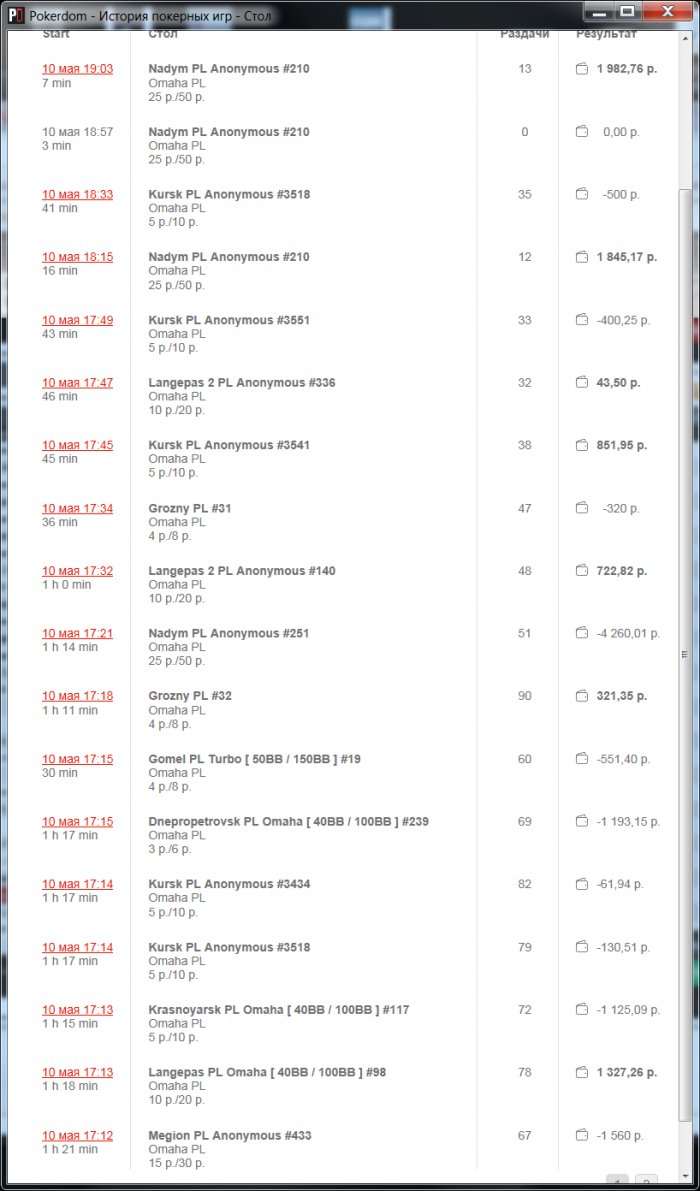Open hand history icon next to -4 260,01 р.
This screenshot has height=1191, width=700.
click(x=582, y=633)
